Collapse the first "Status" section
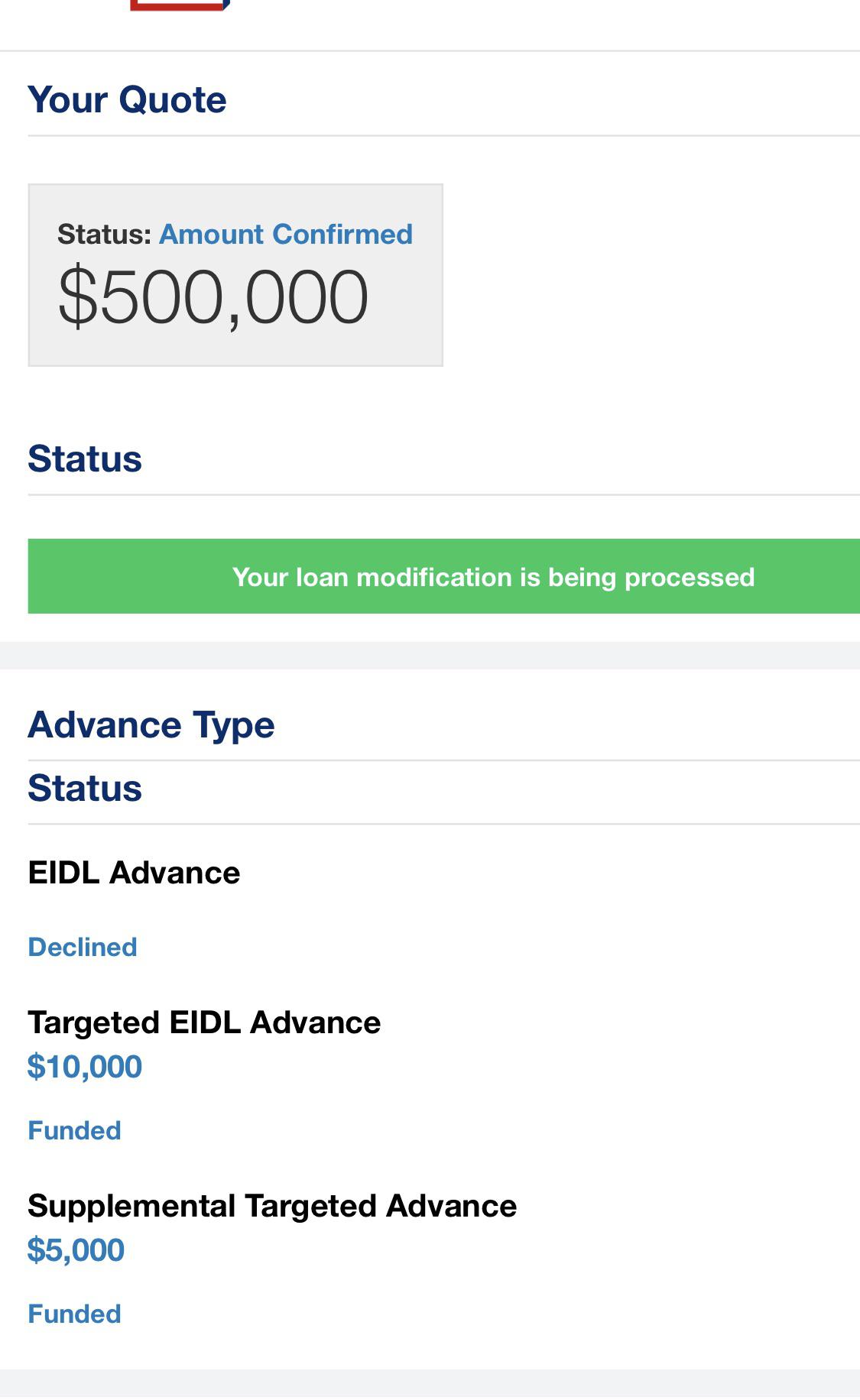This screenshot has height=1400, width=860. coord(86,459)
